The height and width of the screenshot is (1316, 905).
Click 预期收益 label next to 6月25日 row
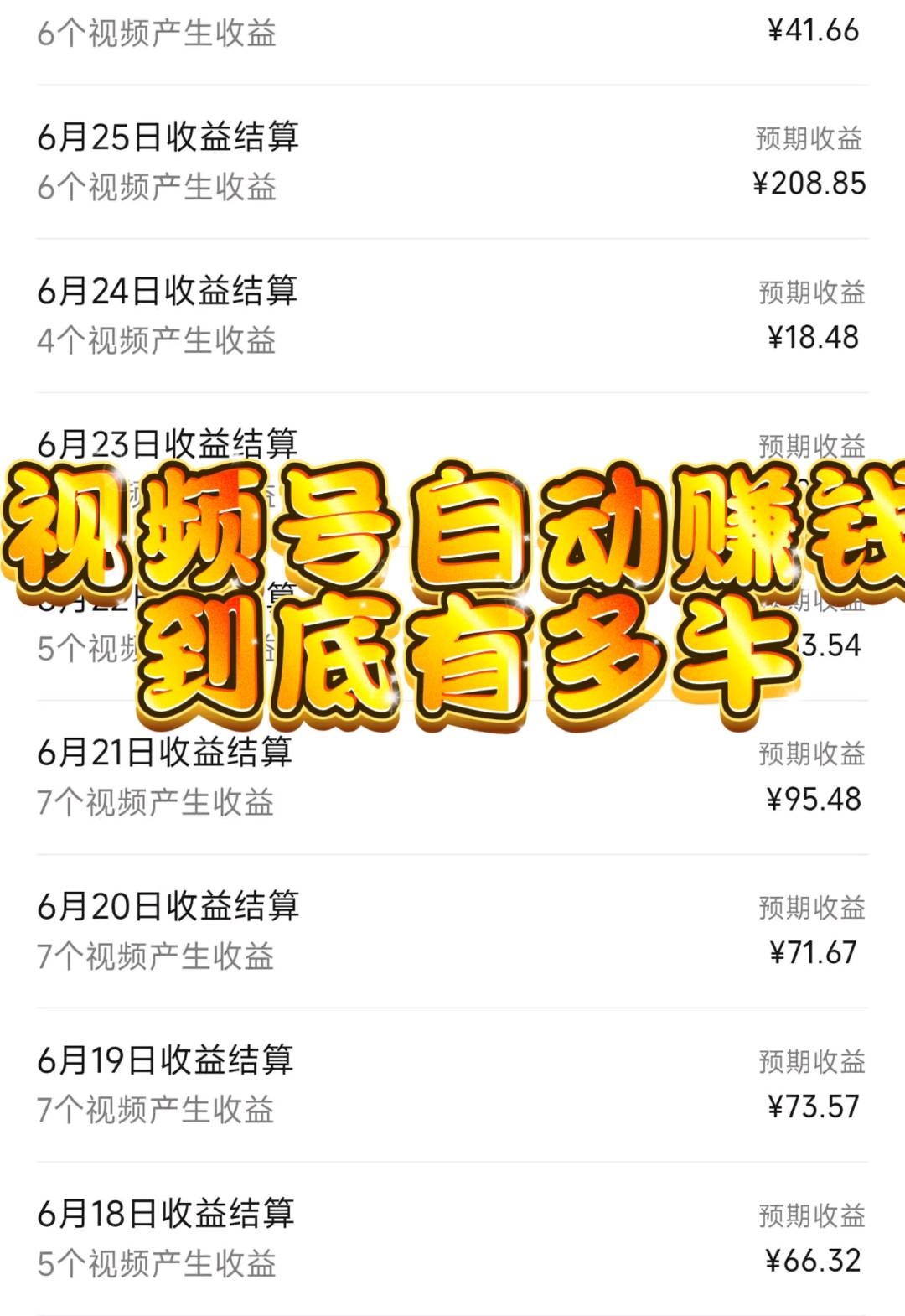pos(808,137)
